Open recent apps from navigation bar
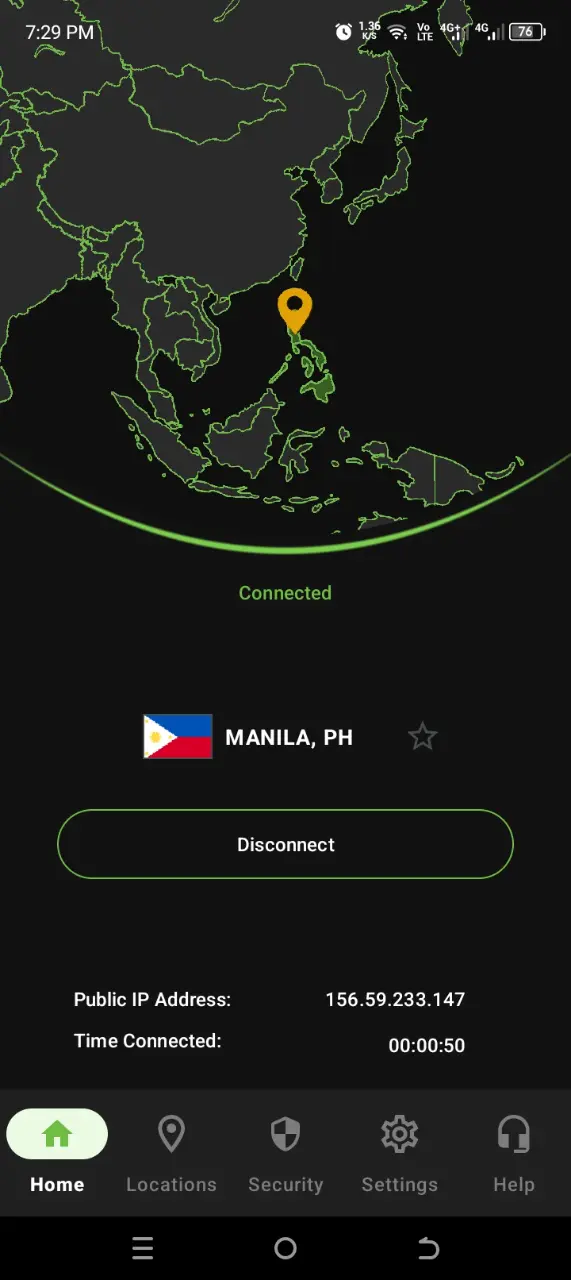 click(x=143, y=1247)
